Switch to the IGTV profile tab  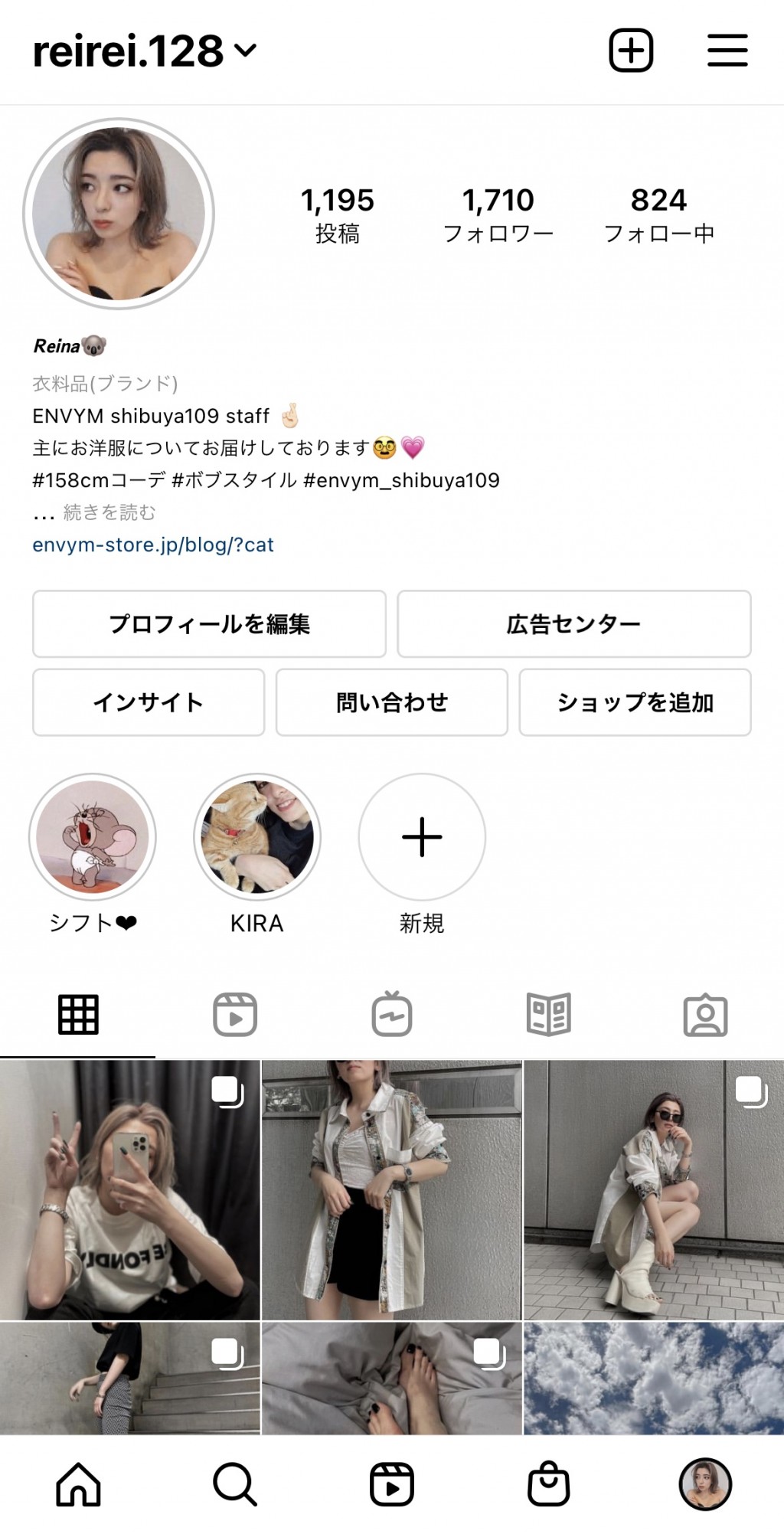pyautogui.click(x=392, y=1015)
